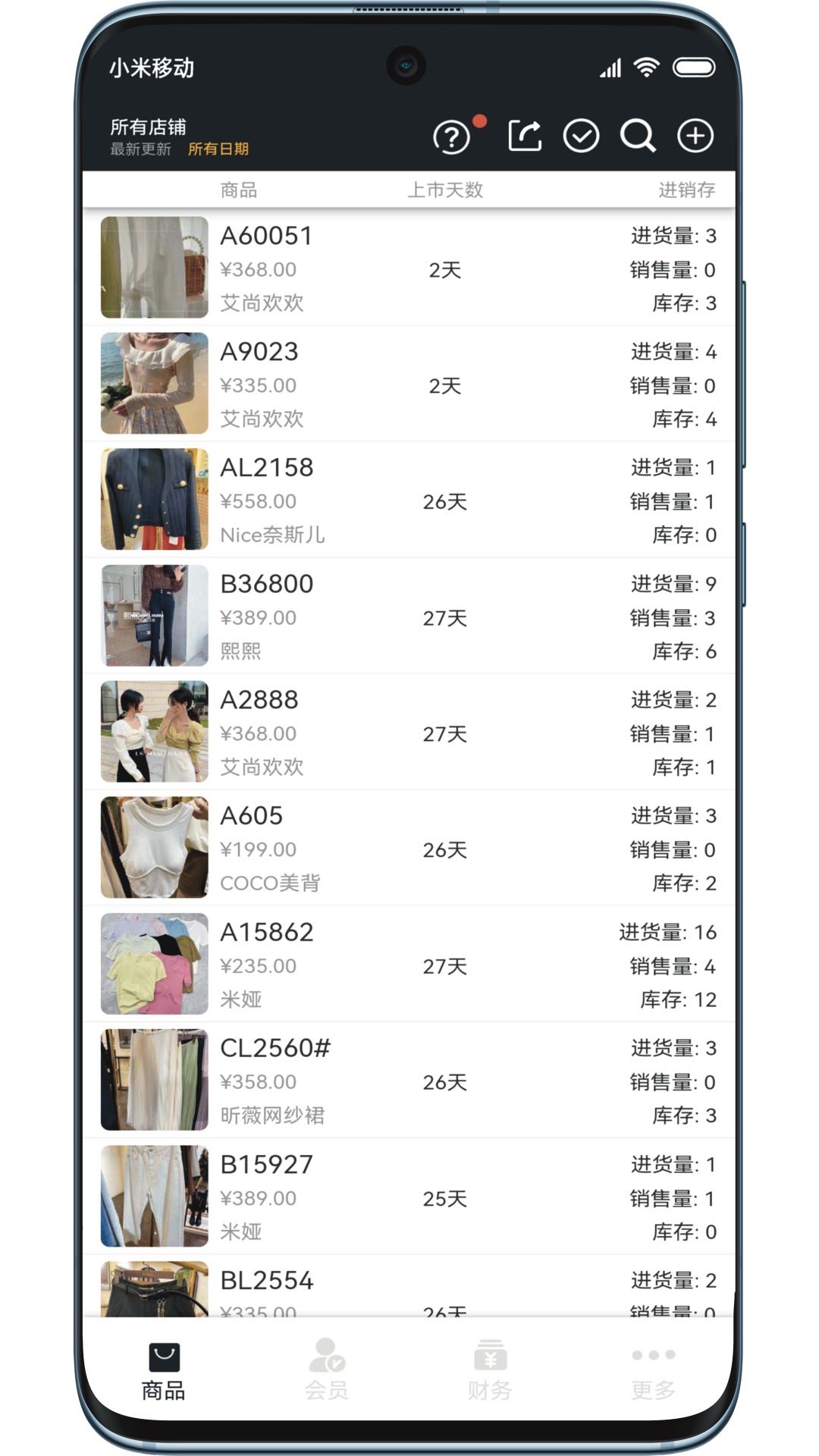Viewport: 819px width, 1456px height.
Task: Open product A2888 from 艾尚欢欢
Action: [409, 733]
